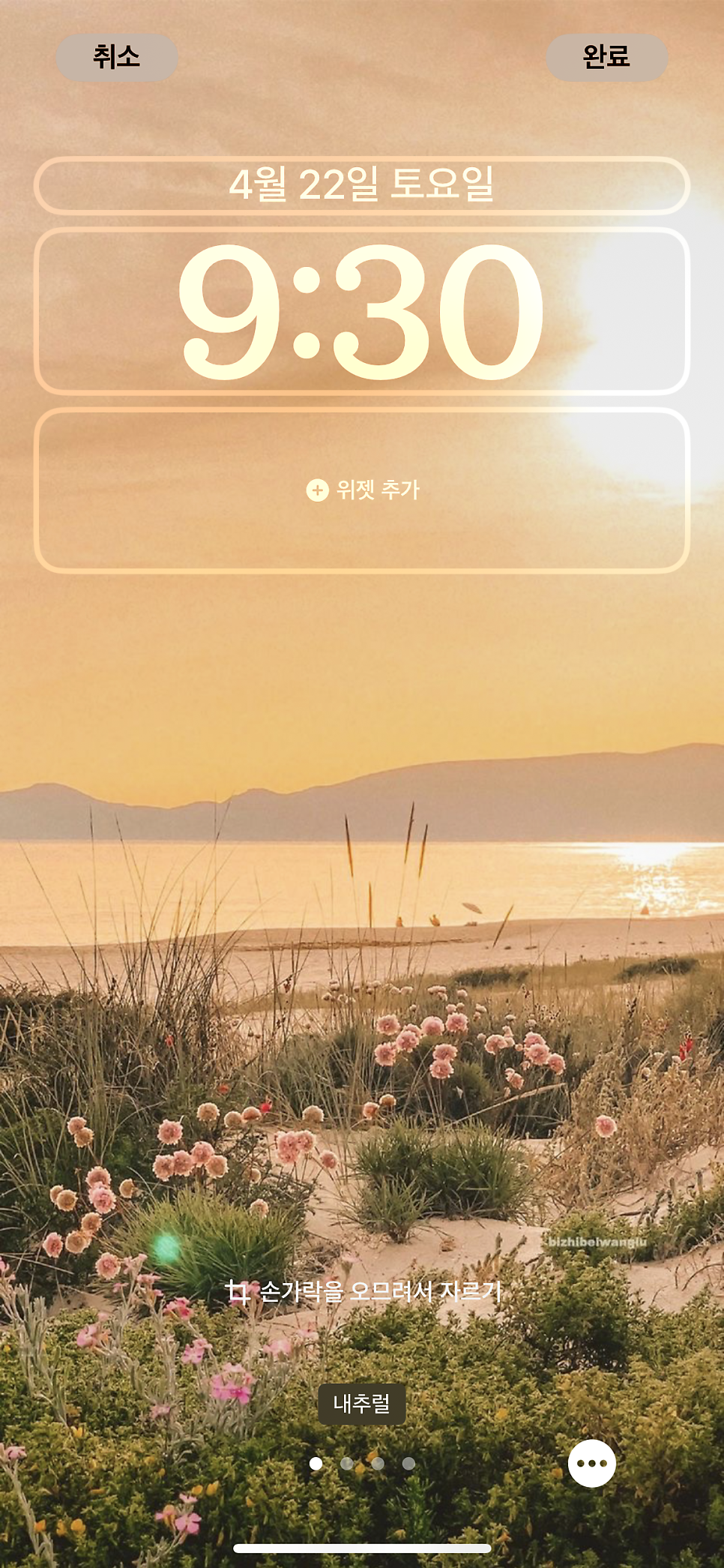
Task: Open the three-dot more options button
Action: coord(591,1463)
